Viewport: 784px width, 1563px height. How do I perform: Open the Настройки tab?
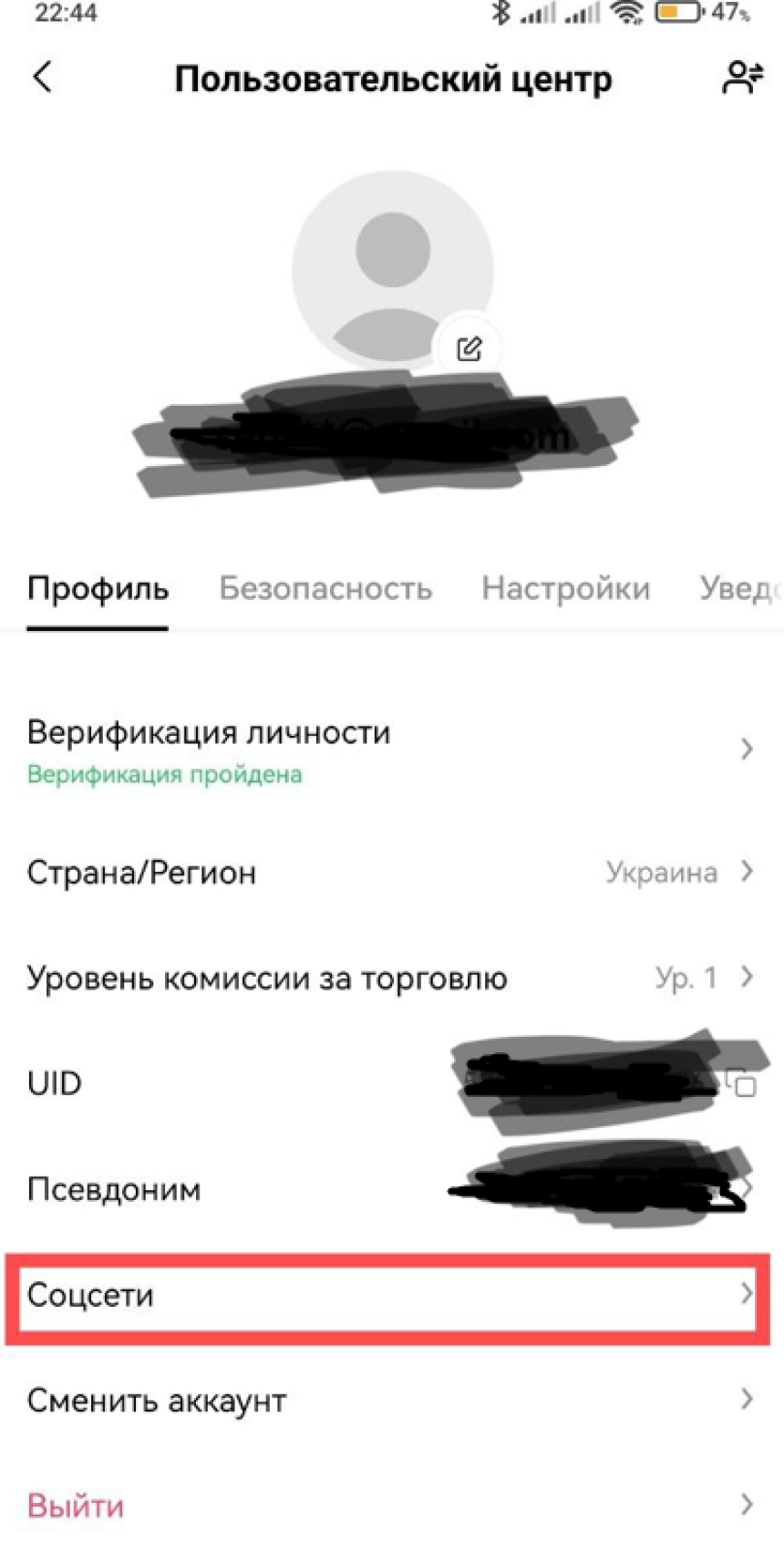click(565, 588)
